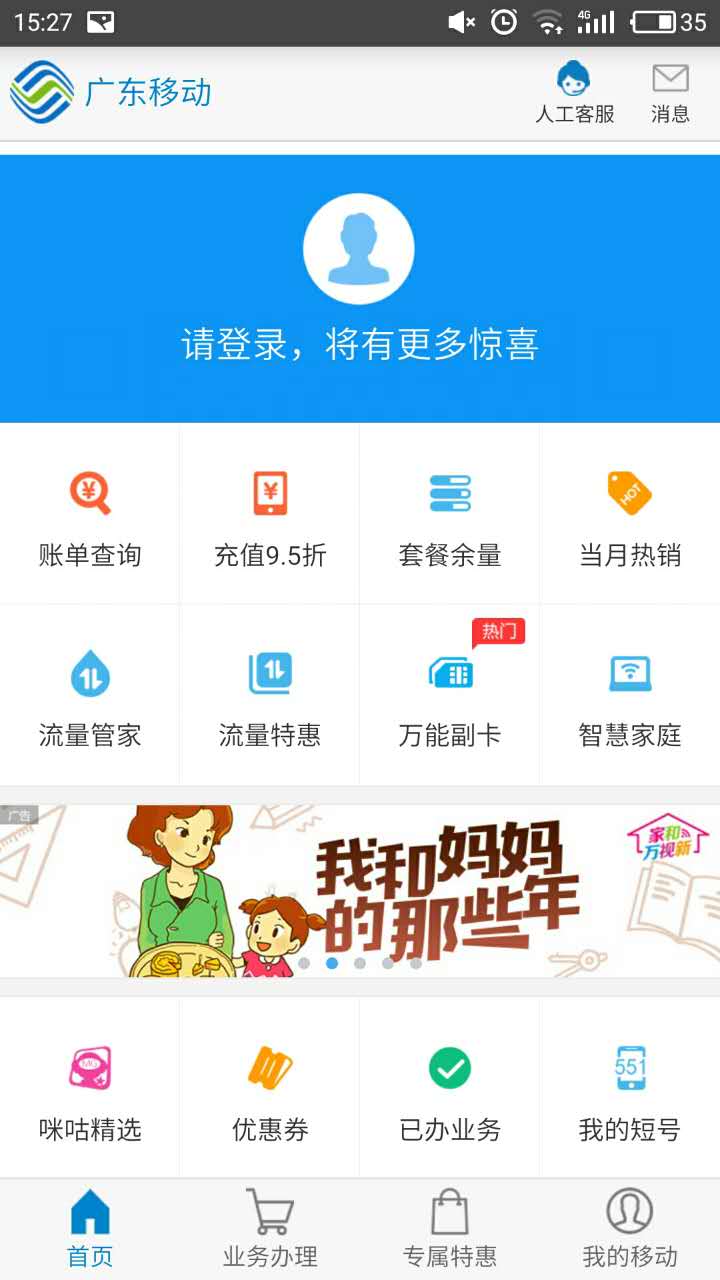The height and width of the screenshot is (1280, 720).
Task: Select 充值9.5折 recharge discount icon
Action: coord(269,513)
